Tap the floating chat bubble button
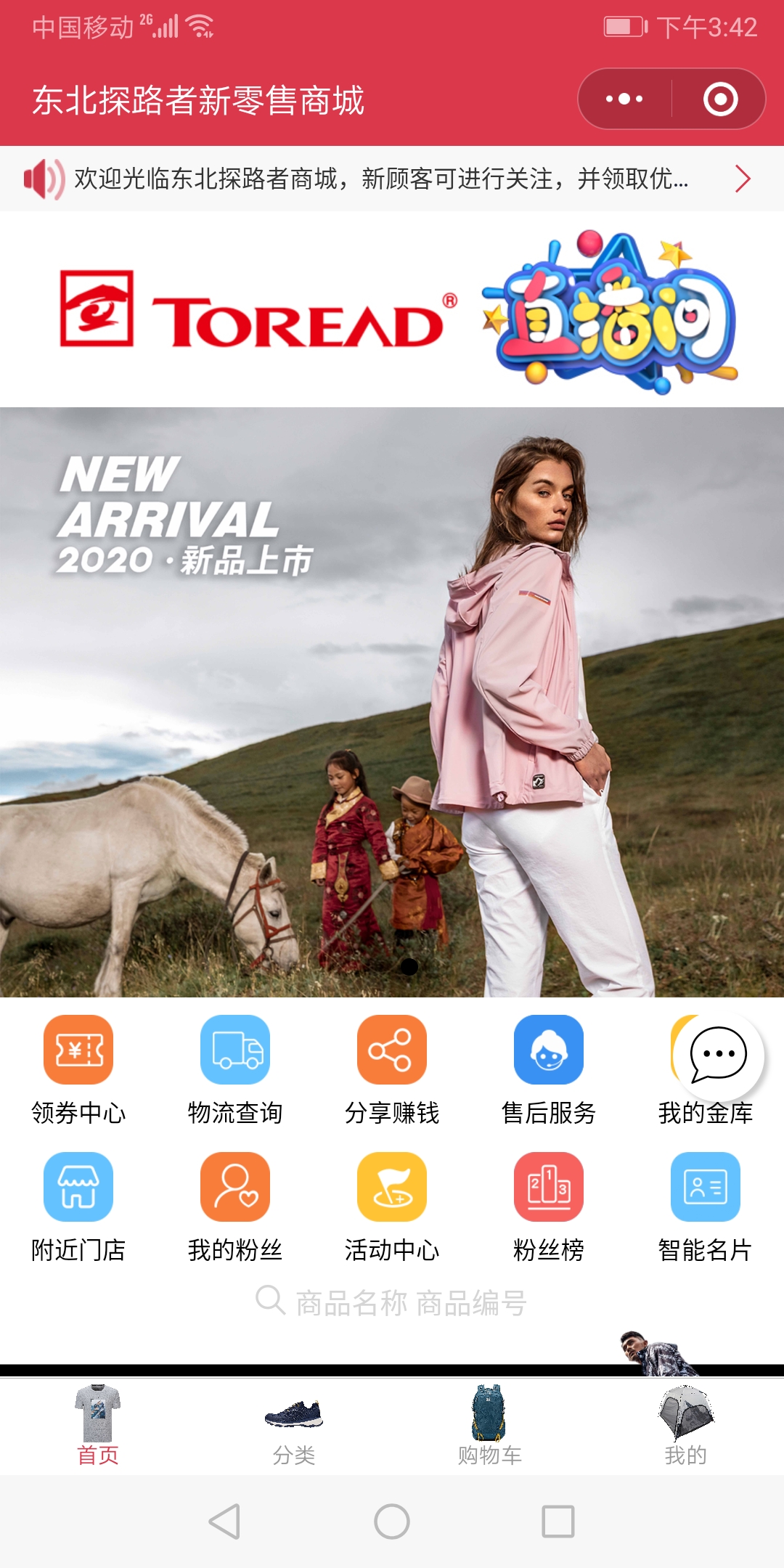Screen dimensions: 784x1568 pyautogui.click(x=719, y=1054)
